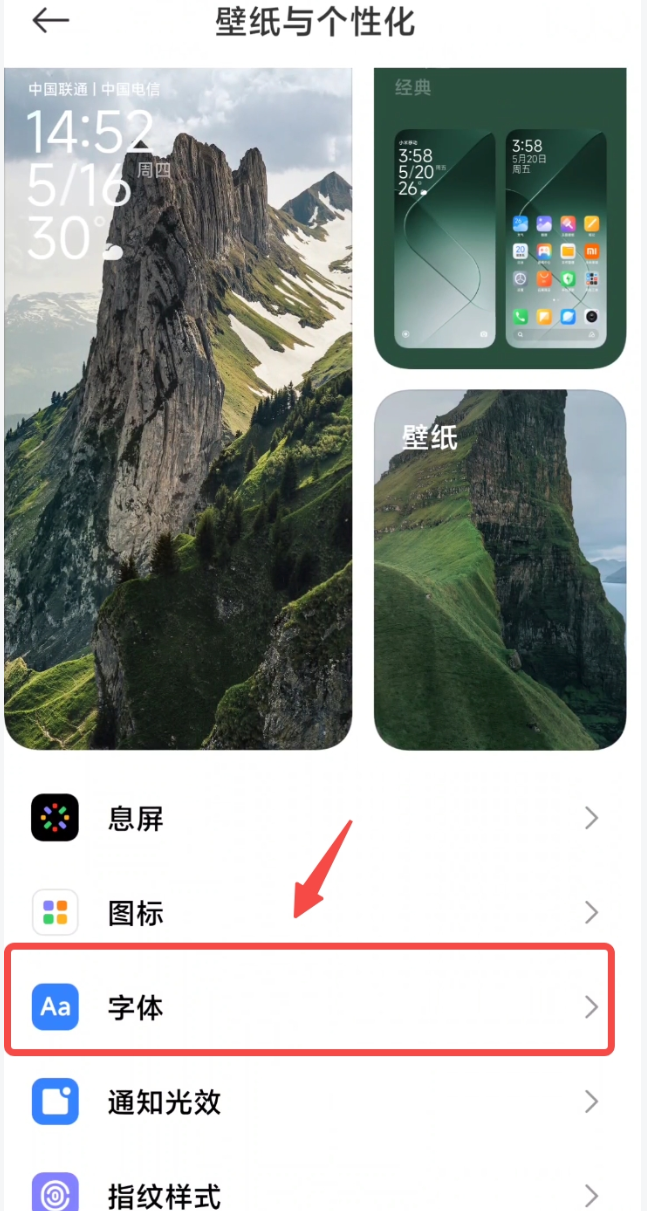Go back using the top arrow

pyautogui.click(x=50, y=22)
